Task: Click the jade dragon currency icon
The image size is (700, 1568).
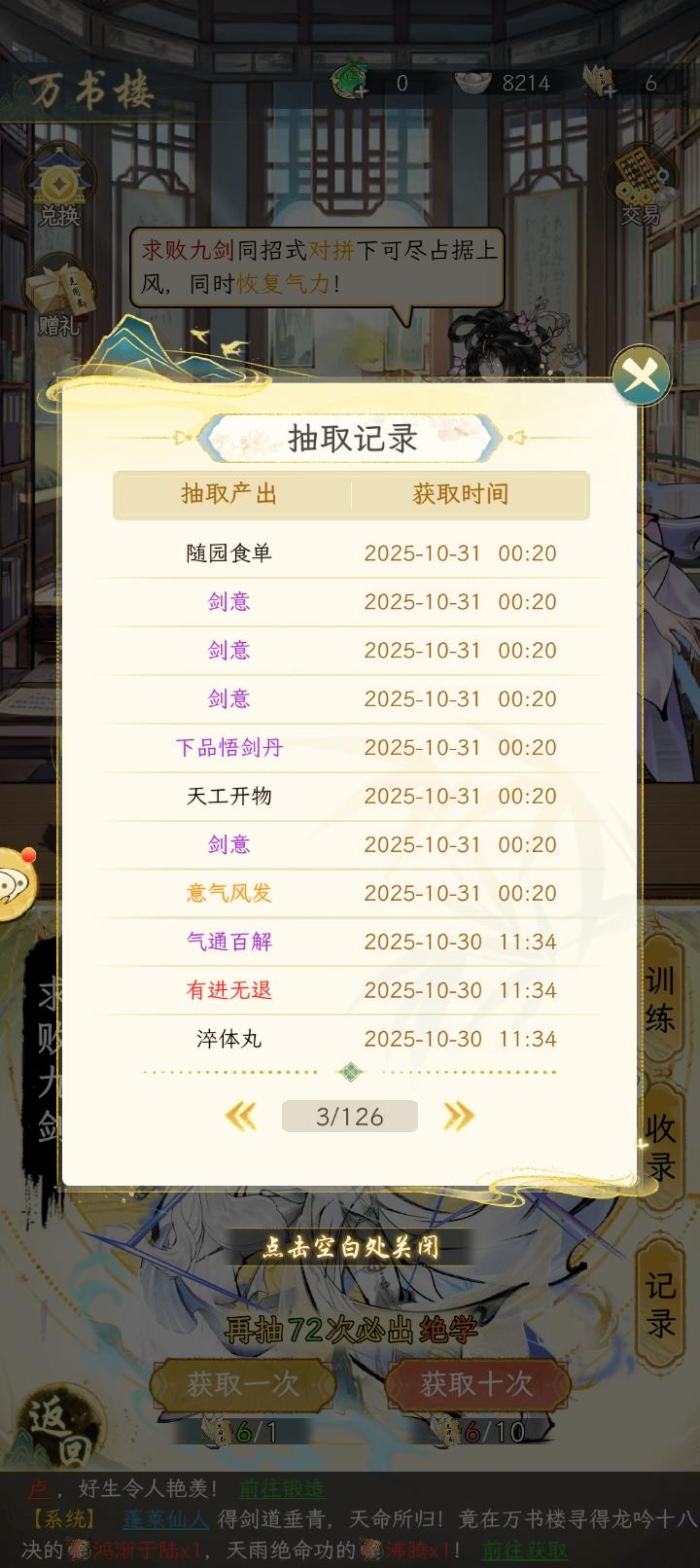Action: pos(352,81)
